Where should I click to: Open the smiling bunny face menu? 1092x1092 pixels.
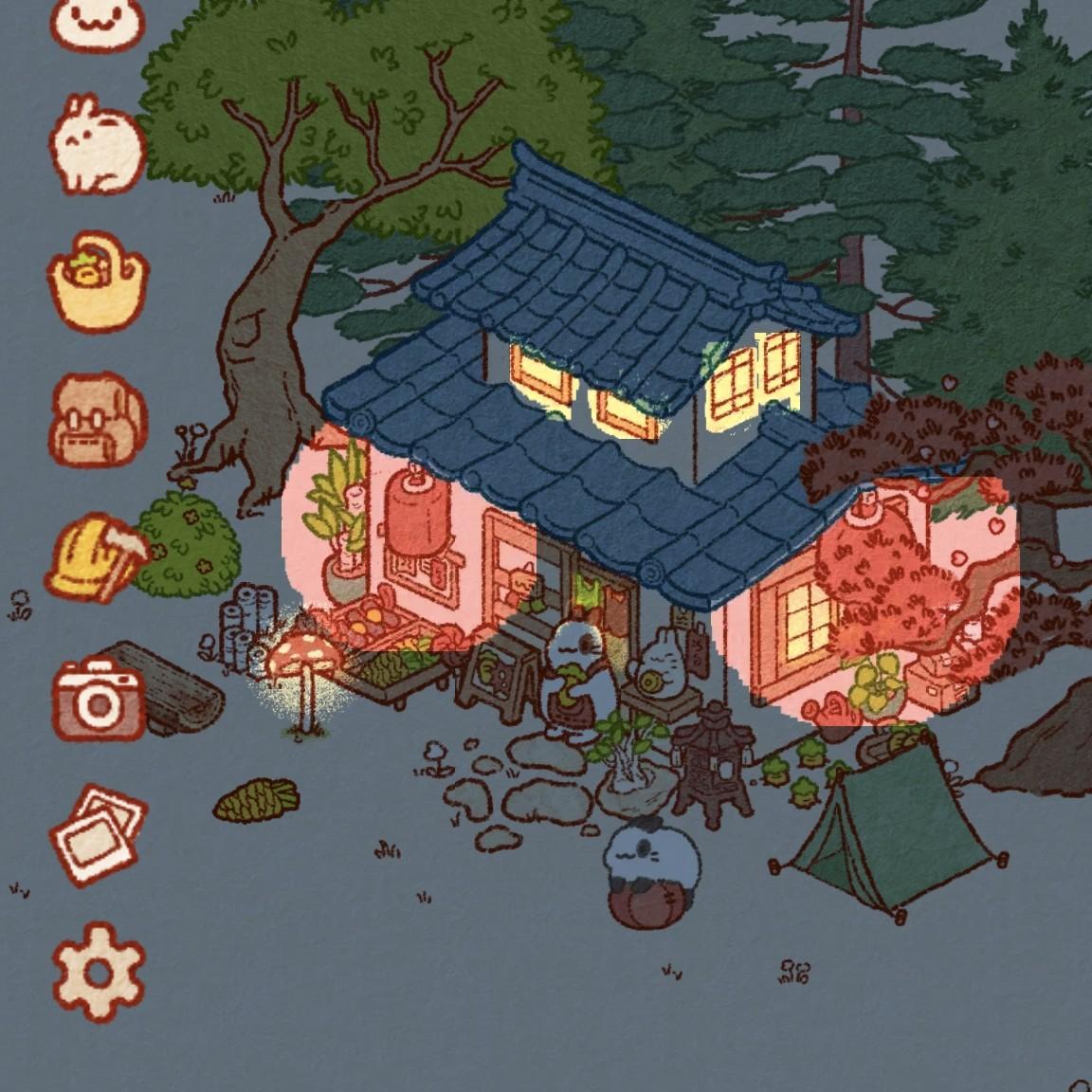tap(97, 23)
